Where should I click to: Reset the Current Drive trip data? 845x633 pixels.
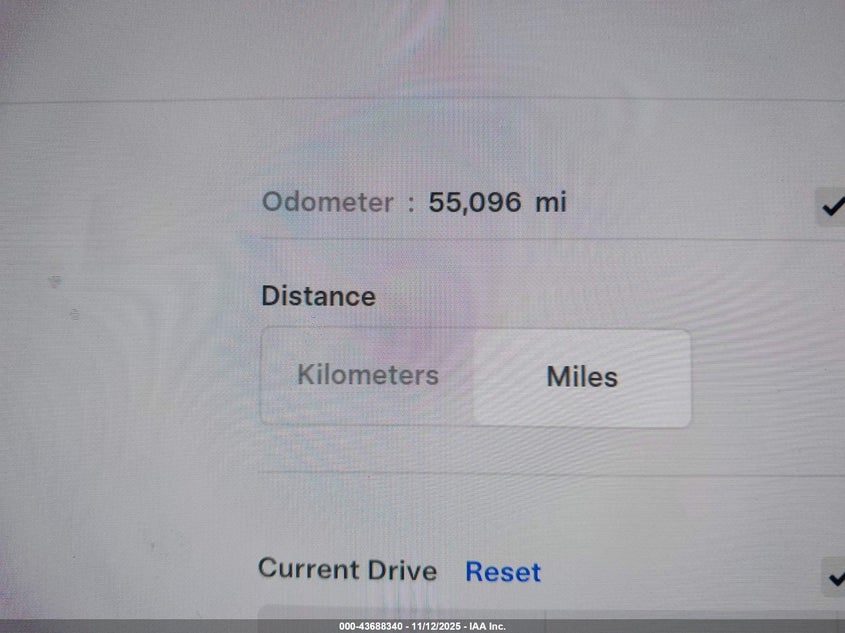(503, 572)
